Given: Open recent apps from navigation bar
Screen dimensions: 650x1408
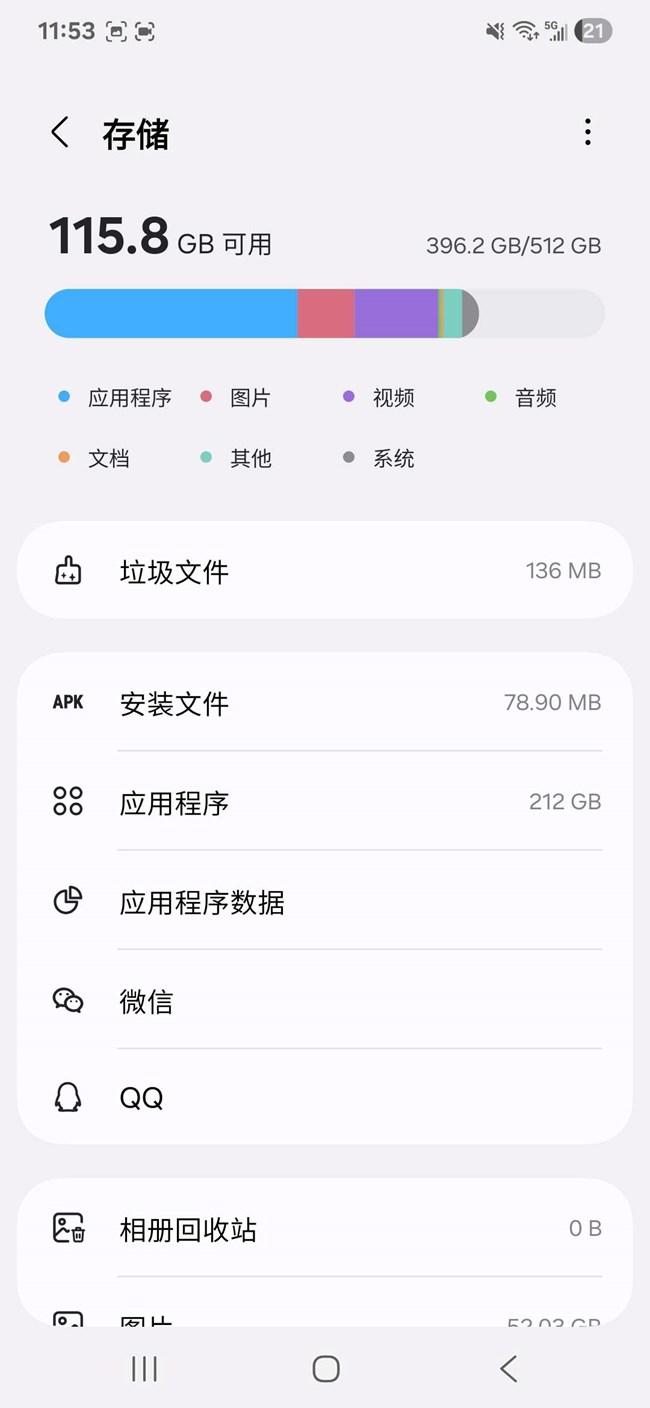Looking at the screenshot, I should [x=145, y=1369].
